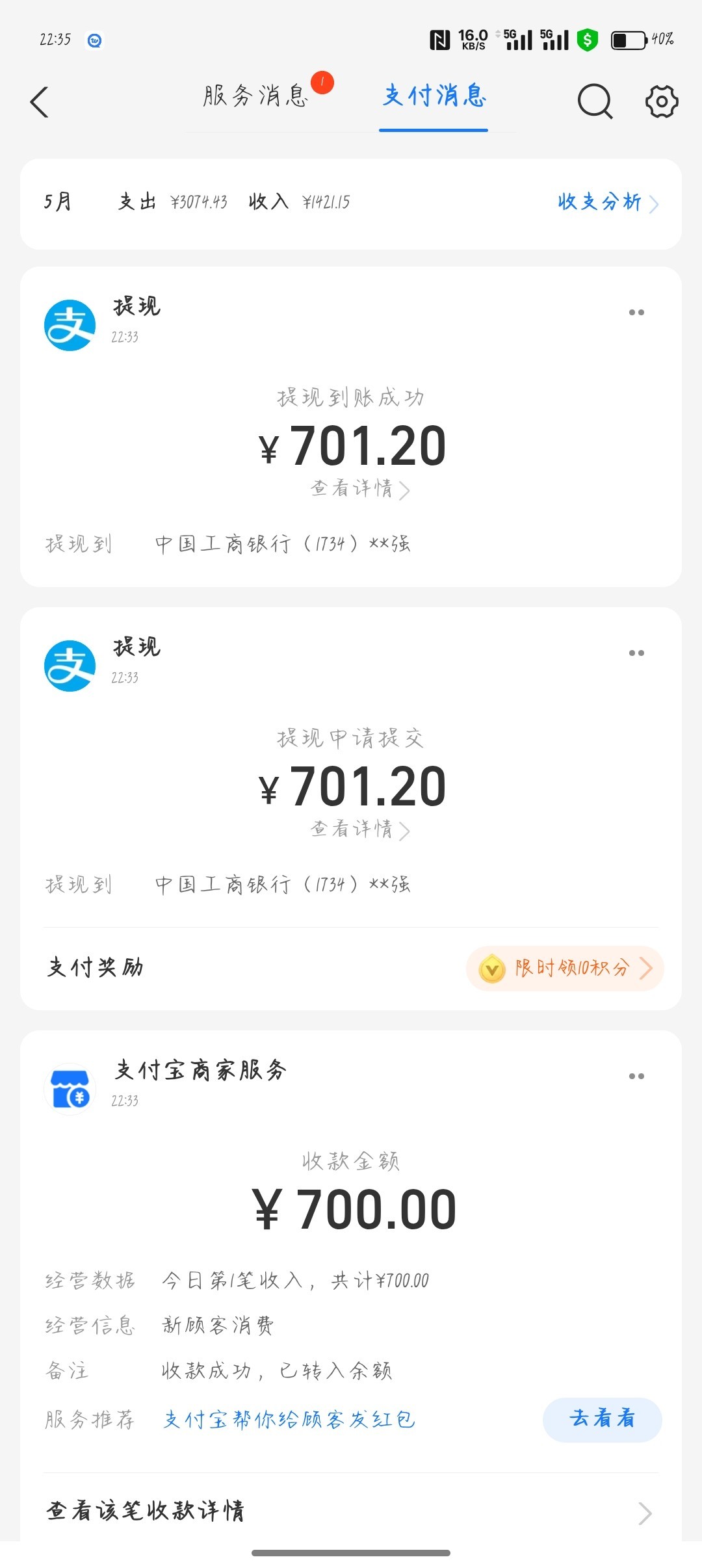Screen dimensions: 702x1568
Task: Open 查看该笔收款详情 row
Action: [351, 1511]
